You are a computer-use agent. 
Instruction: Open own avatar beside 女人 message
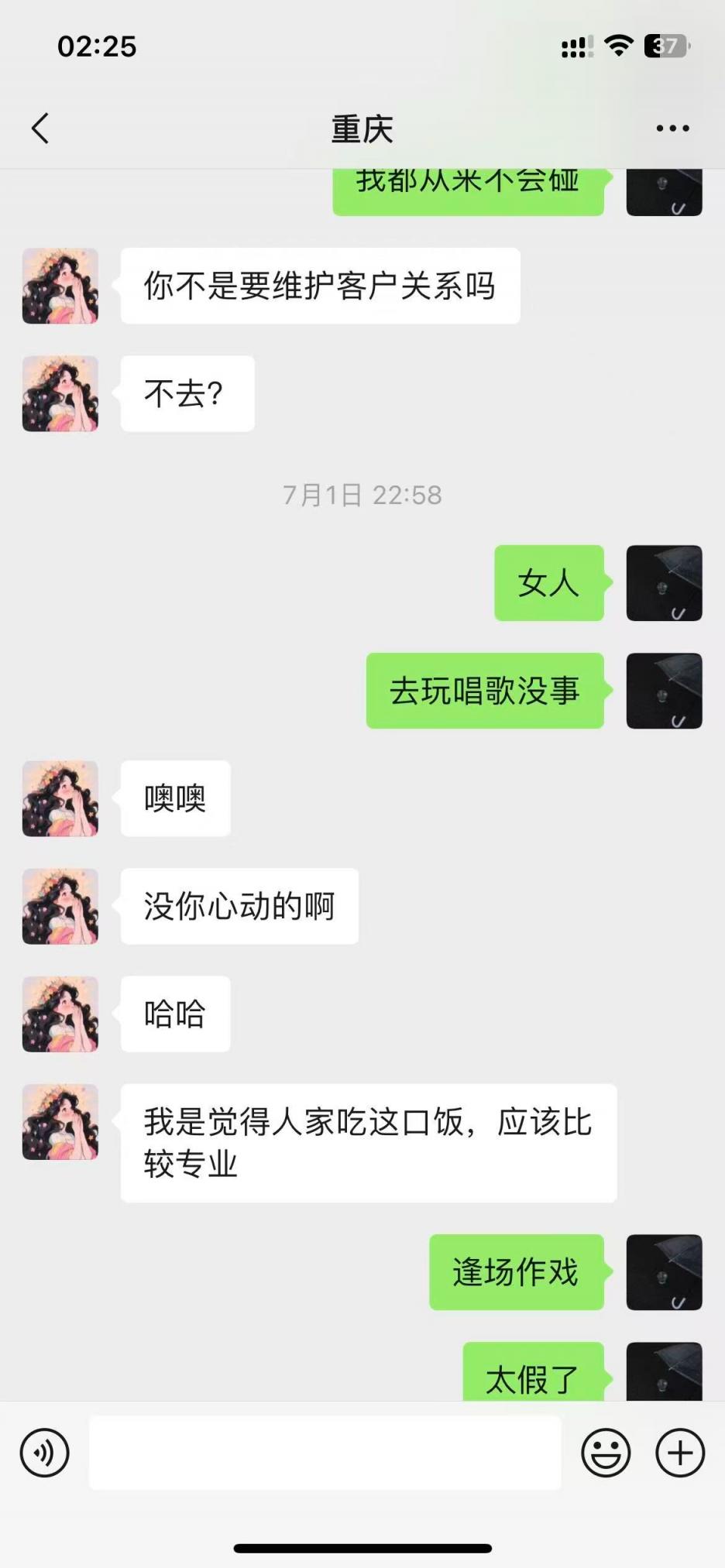pyautogui.click(x=664, y=583)
